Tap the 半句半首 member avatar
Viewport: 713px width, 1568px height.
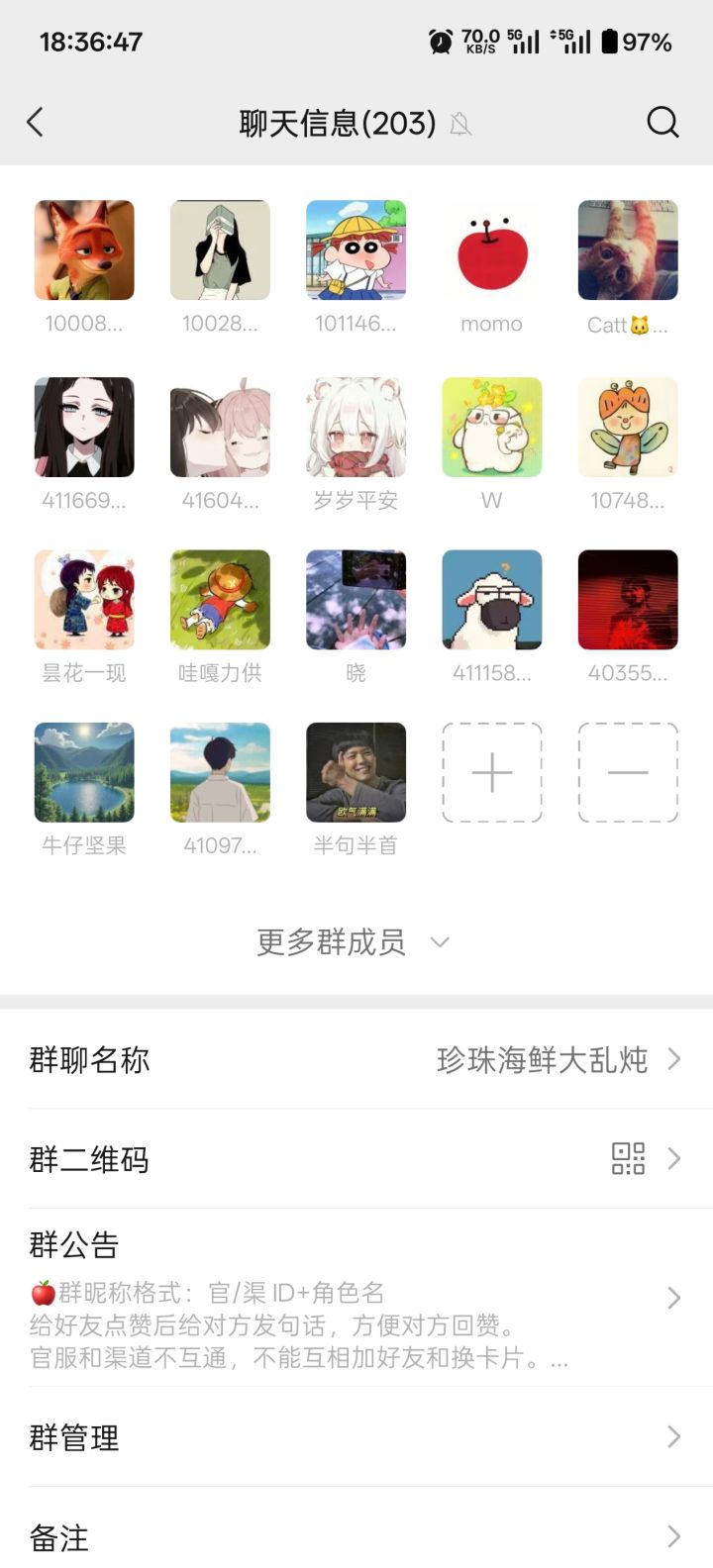[356, 773]
